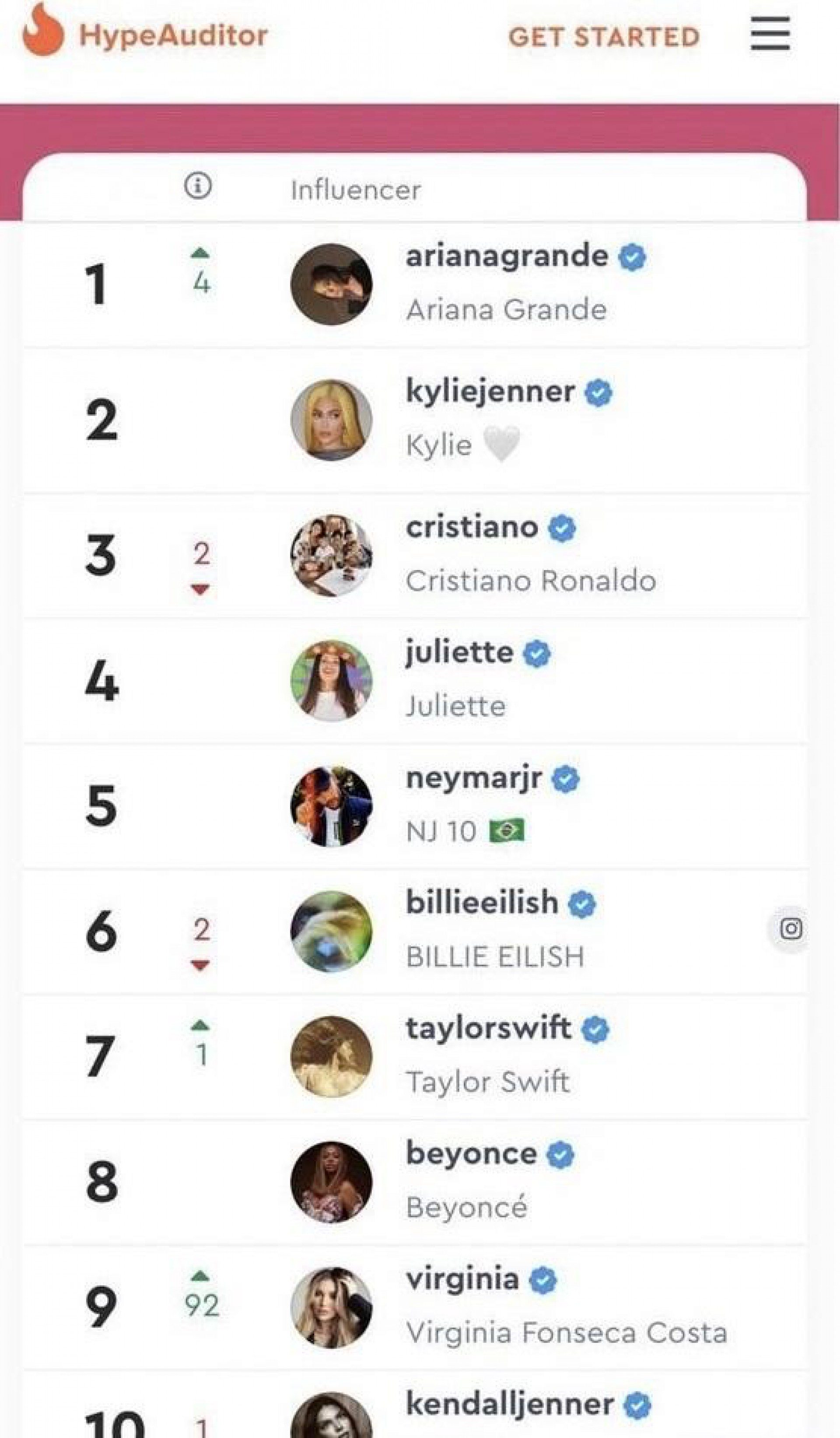Screen dimensions: 840x1438
Task: Open the ranking info icon
Action: click(x=198, y=186)
